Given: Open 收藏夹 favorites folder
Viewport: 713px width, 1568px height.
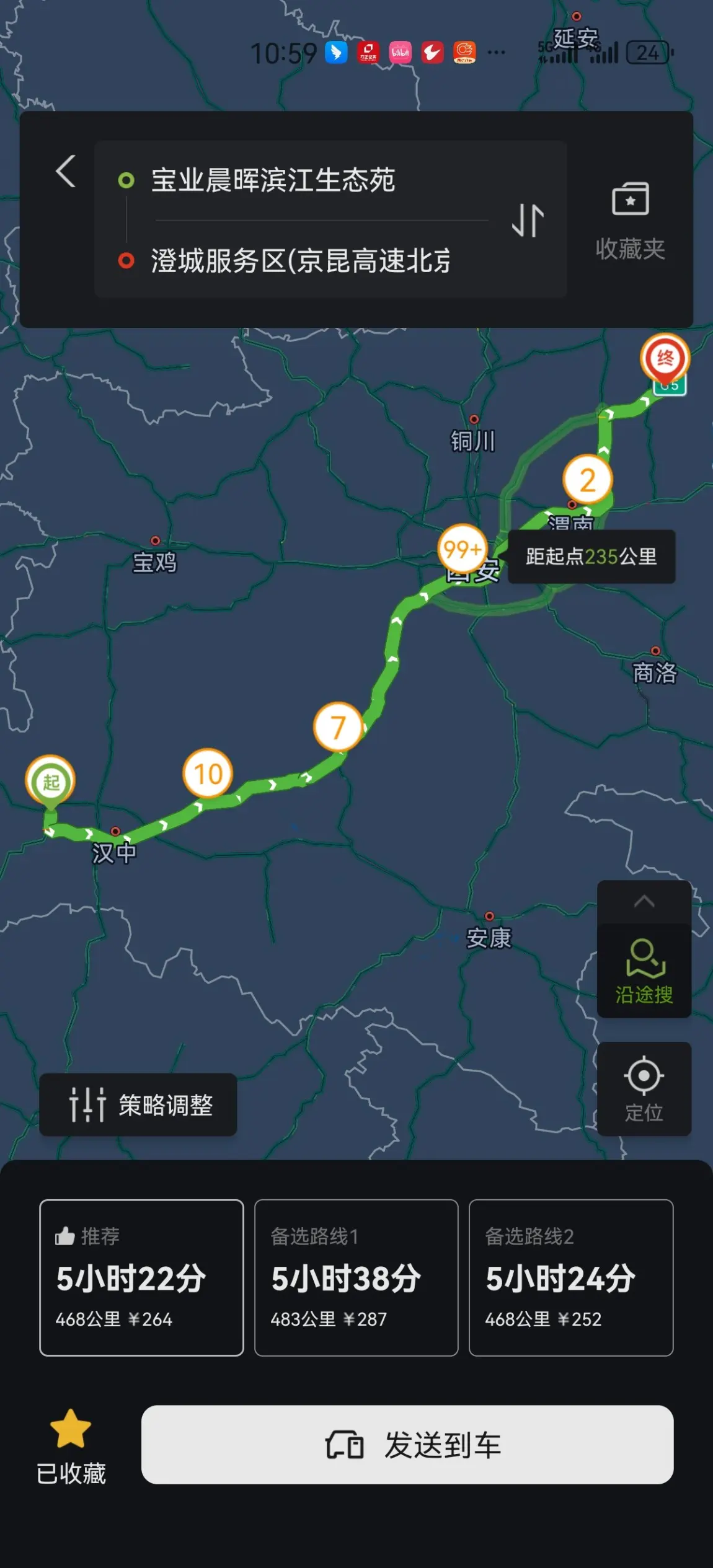Looking at the screenshot, I should click(630, 221).
